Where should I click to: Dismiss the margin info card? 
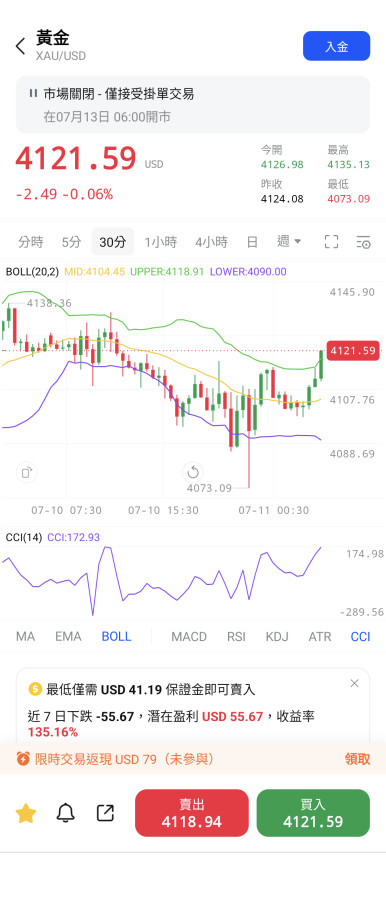[x=354, y=683]
